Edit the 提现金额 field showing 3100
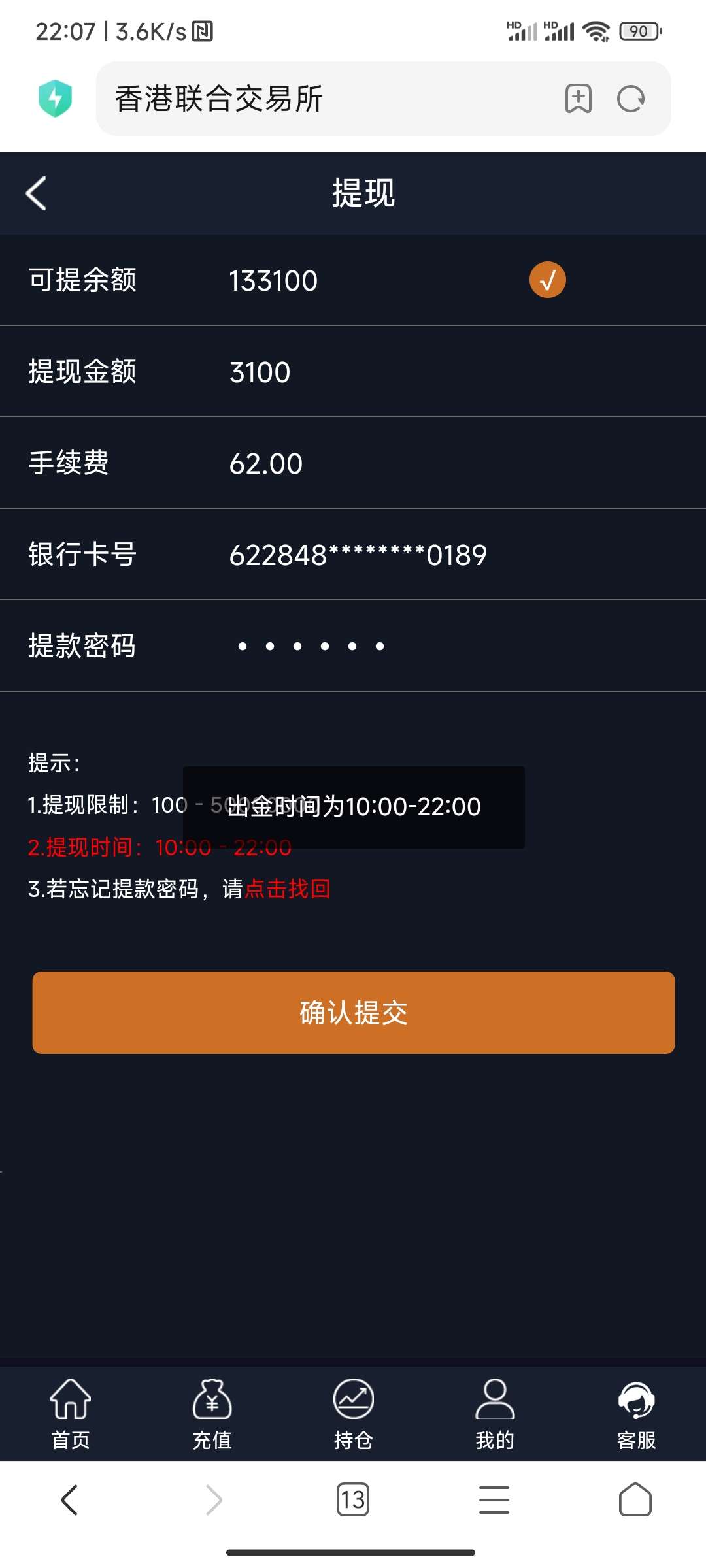 [451, 372]
